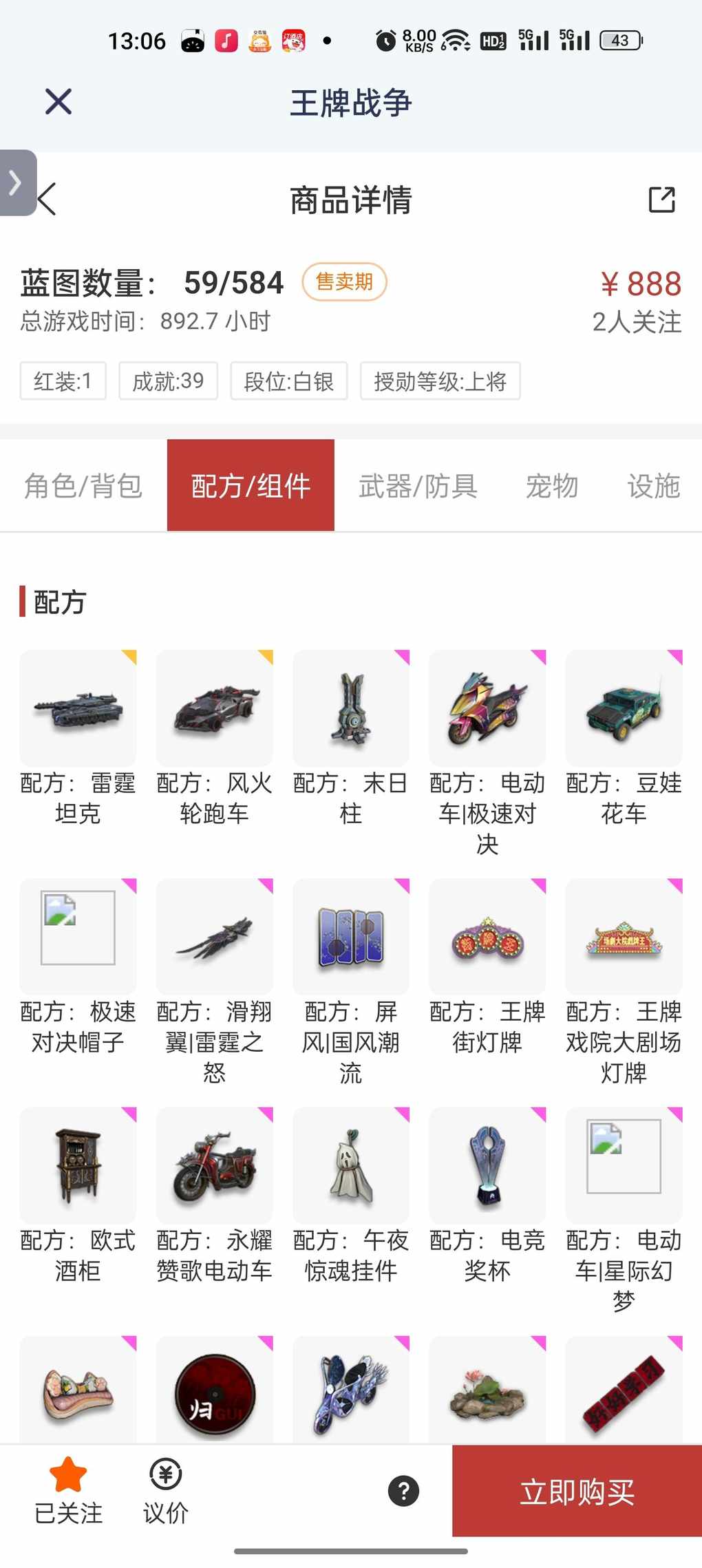Select the 配方/组件 tab
Image resolution: width=702 pixels, height=1568 pixels.
point(251,486)
